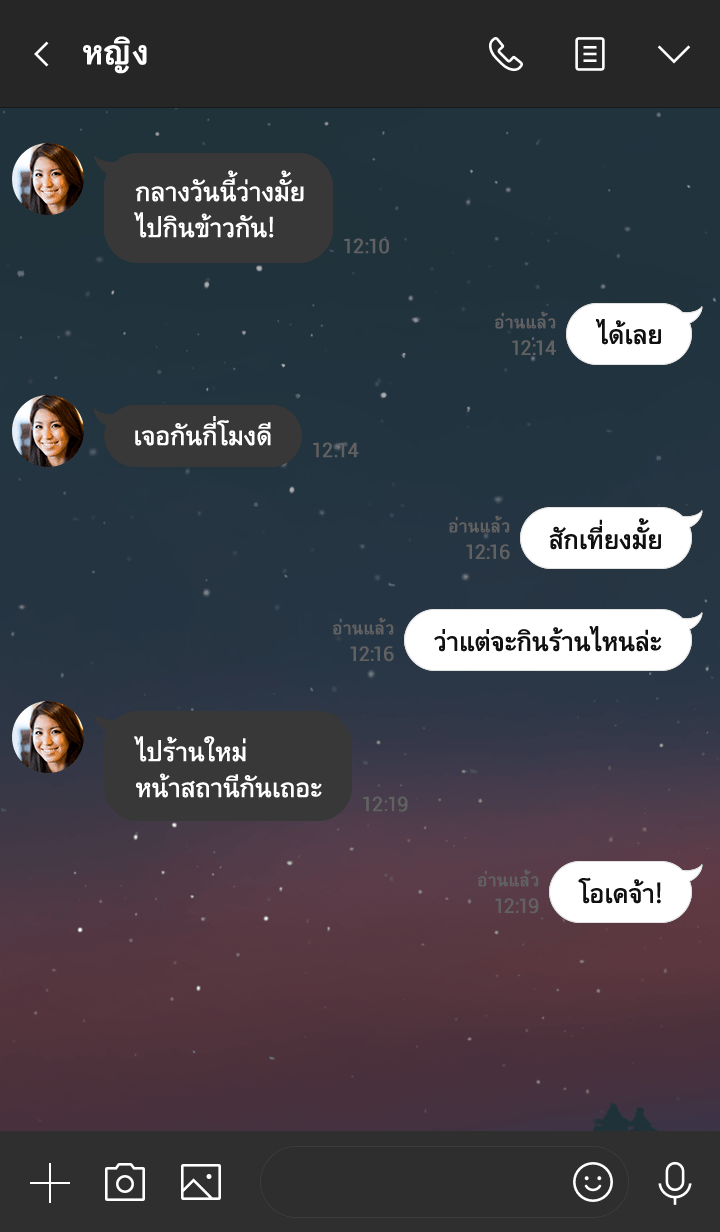The image size is (720, 1232).
Task: Start a voice call with หญิง
Action: (505, 54)
